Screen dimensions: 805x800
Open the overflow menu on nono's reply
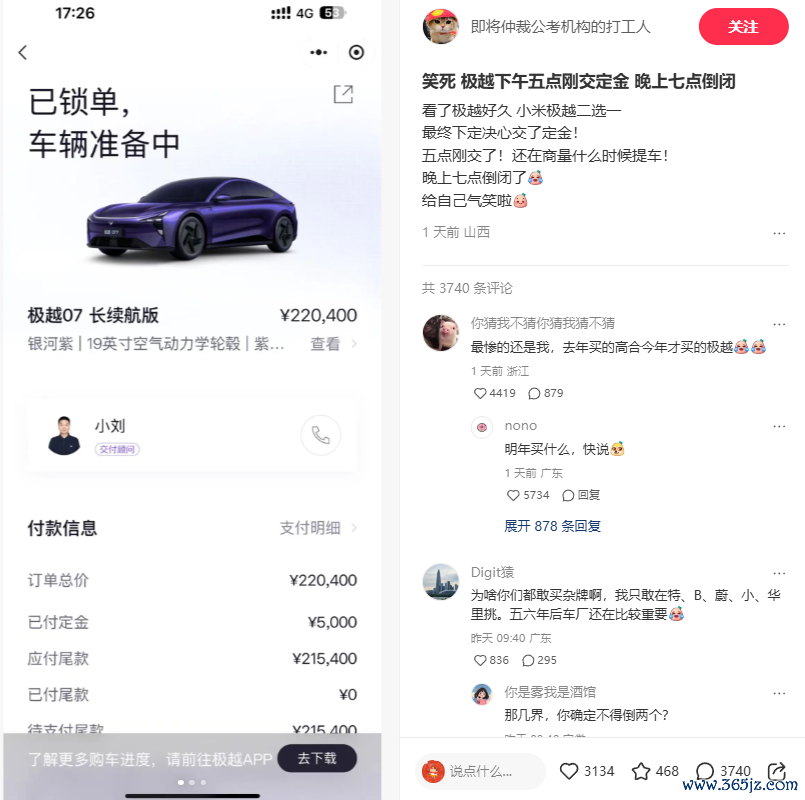[779, 426]
